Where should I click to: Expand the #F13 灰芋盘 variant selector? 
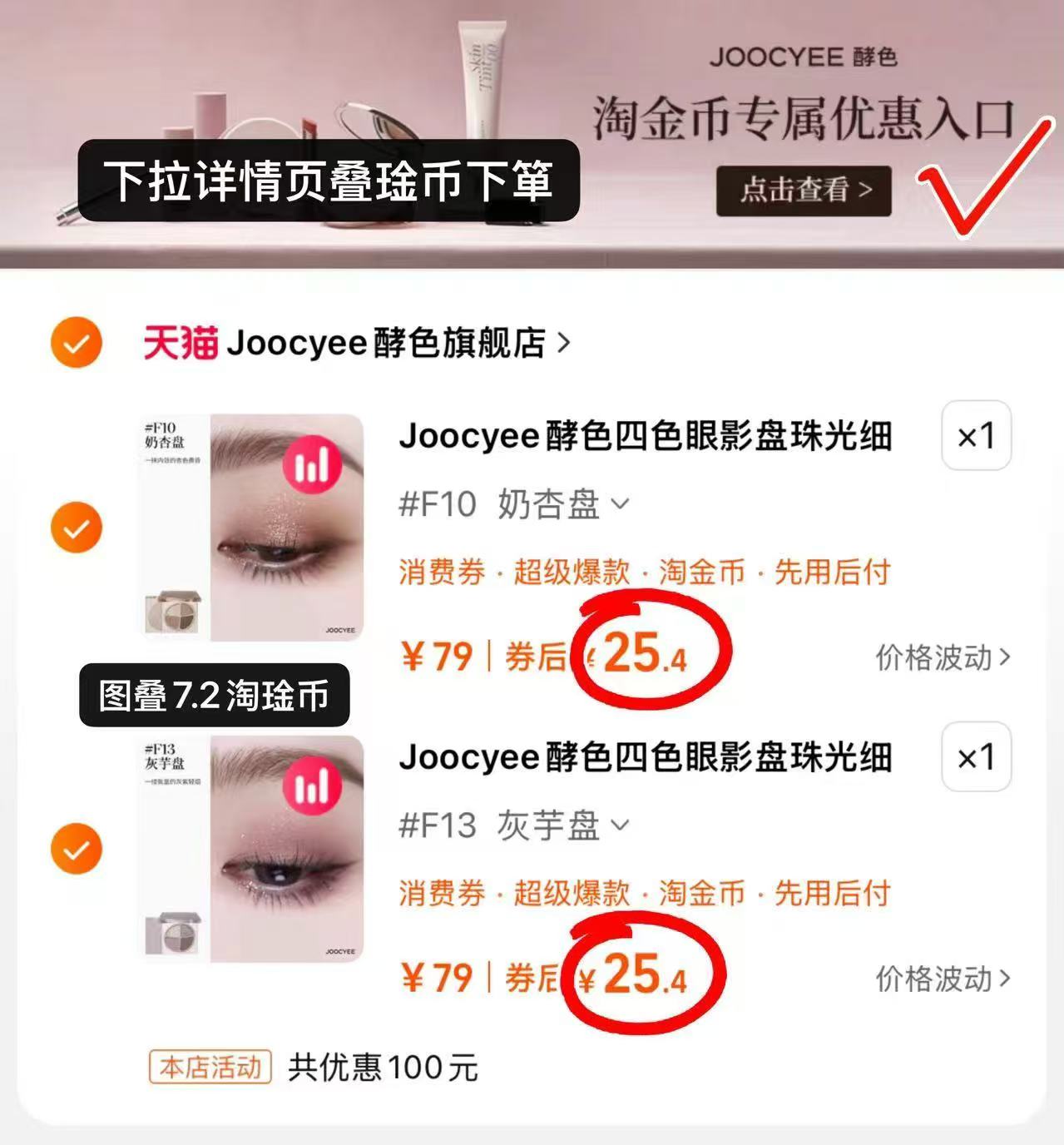tap(510, 825)
